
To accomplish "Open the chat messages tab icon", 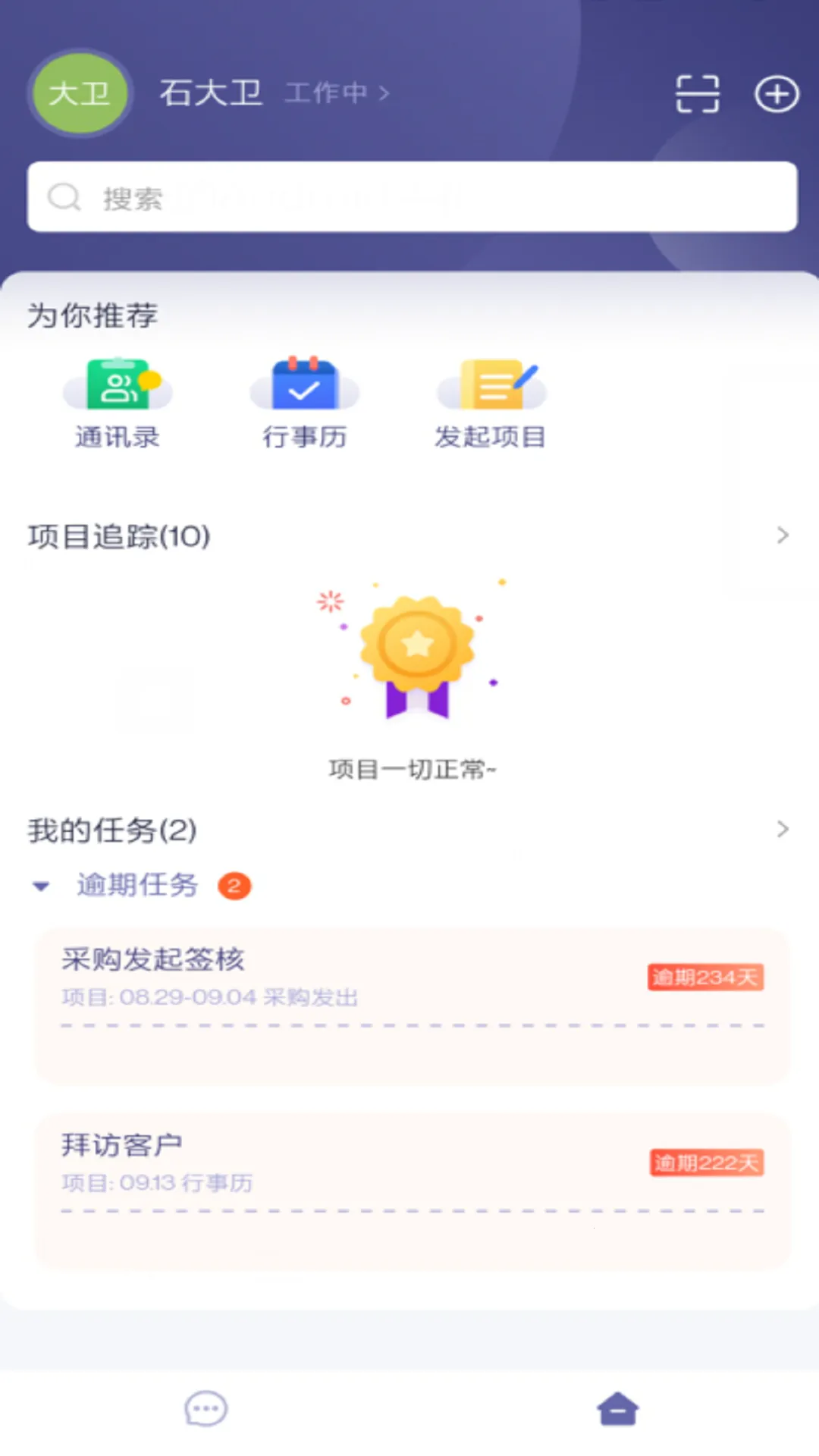I will click(x=203, y=1407).
